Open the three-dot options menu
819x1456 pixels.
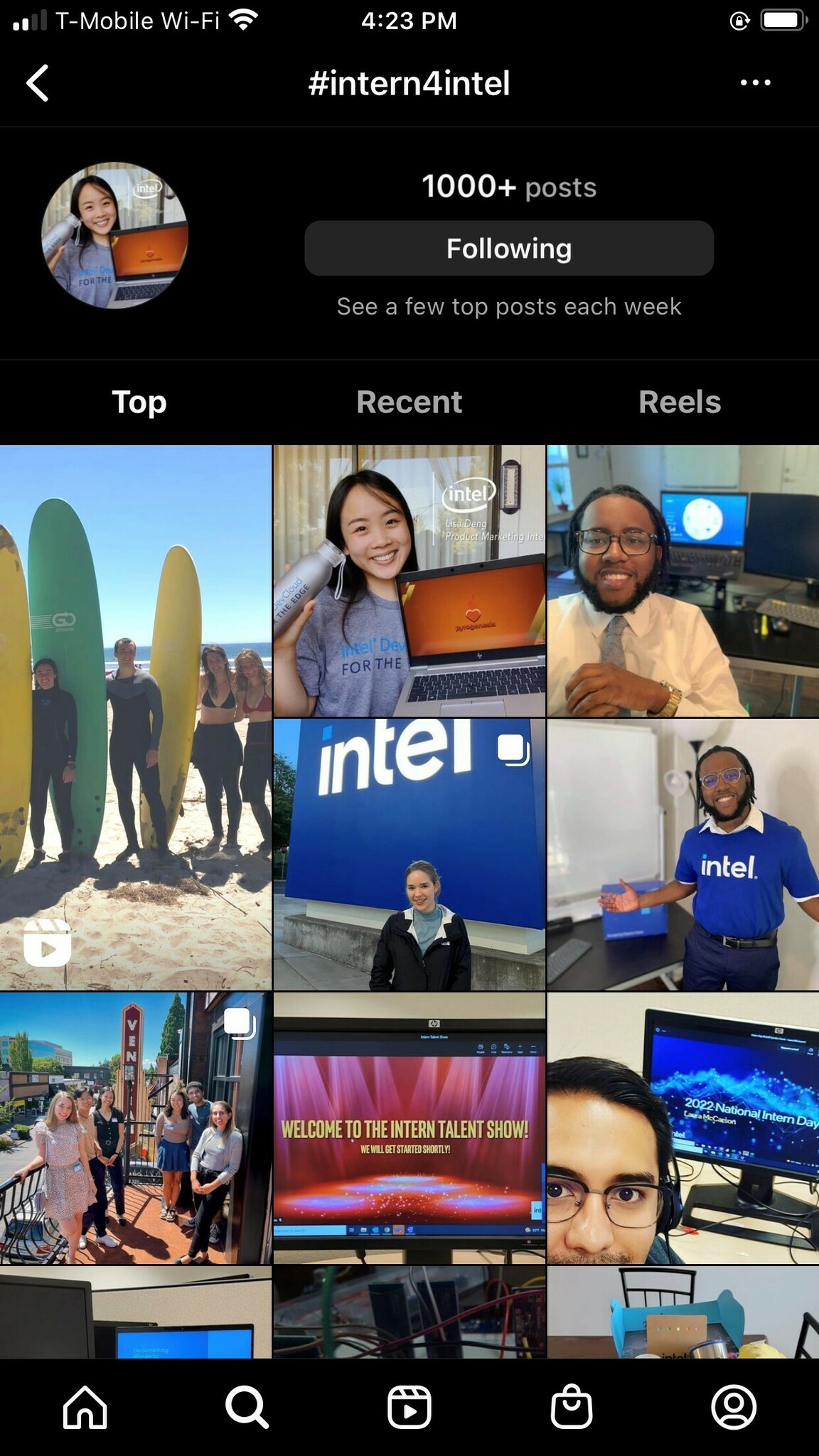click(x=755, y=82)
